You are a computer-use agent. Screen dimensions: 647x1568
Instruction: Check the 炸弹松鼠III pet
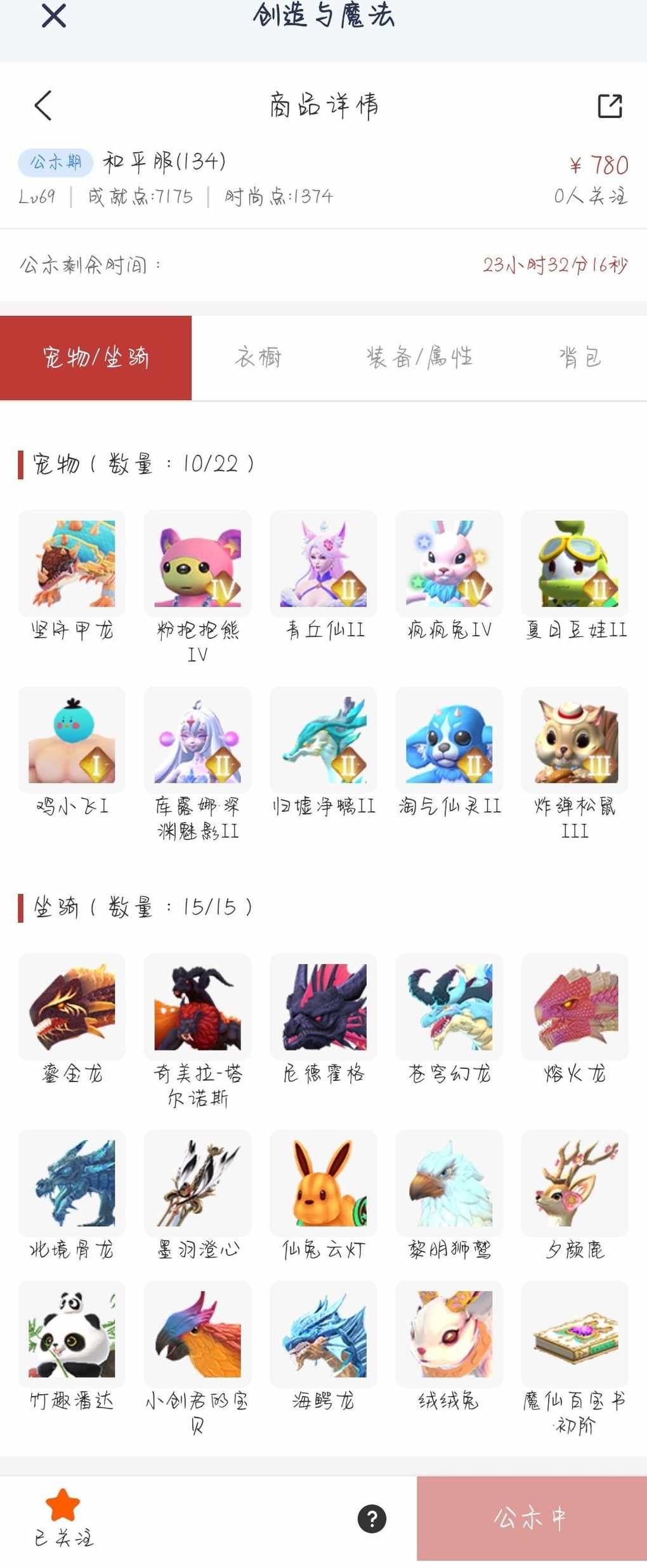(575, 740)
